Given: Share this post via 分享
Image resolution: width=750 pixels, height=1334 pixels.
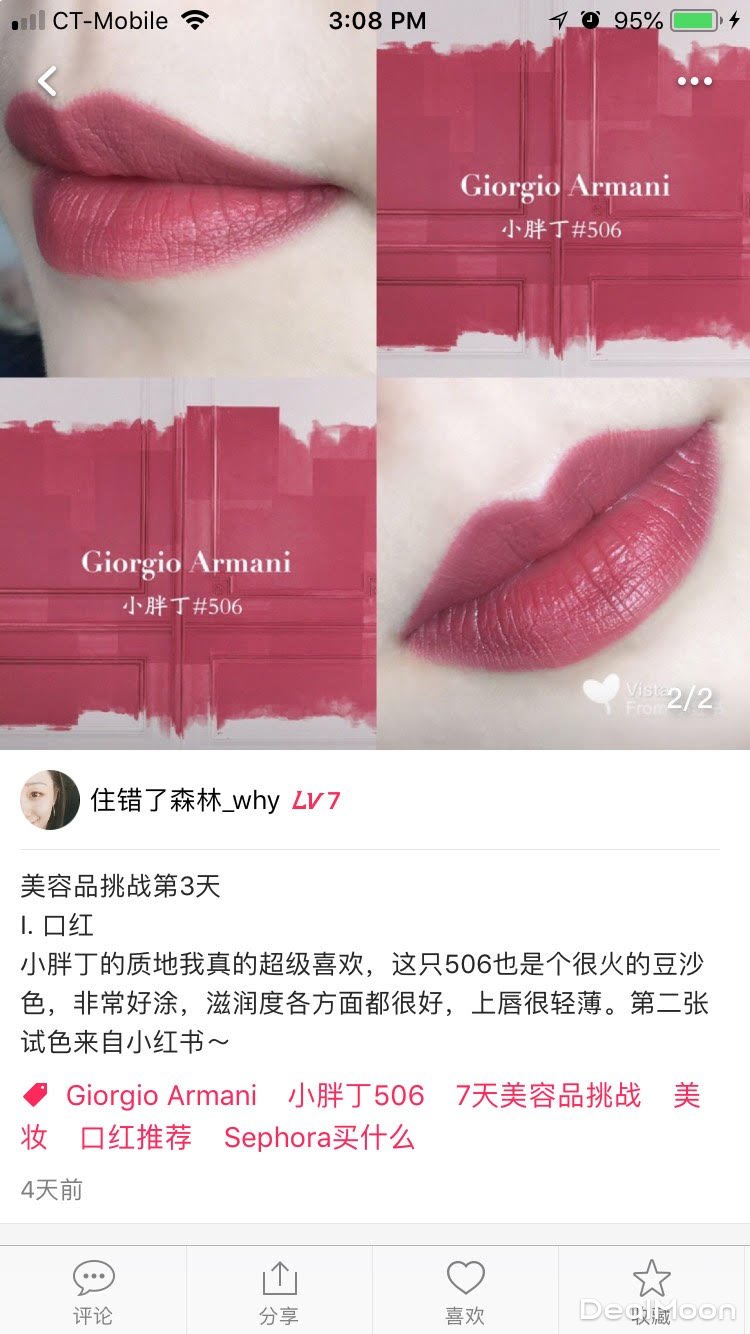Looking at the screenshot, I should [279, 1291].
